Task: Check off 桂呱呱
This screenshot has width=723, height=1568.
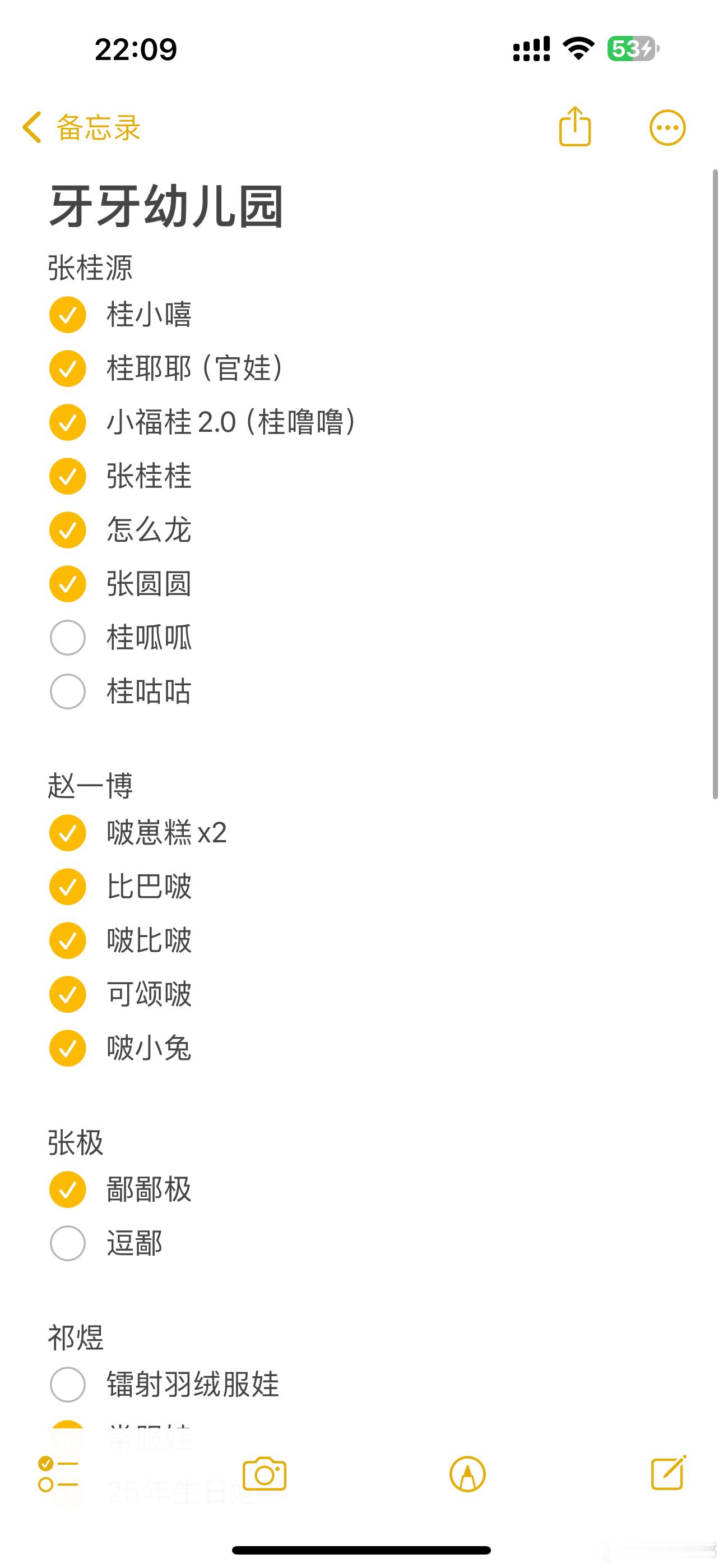Action: coord(68,638)
